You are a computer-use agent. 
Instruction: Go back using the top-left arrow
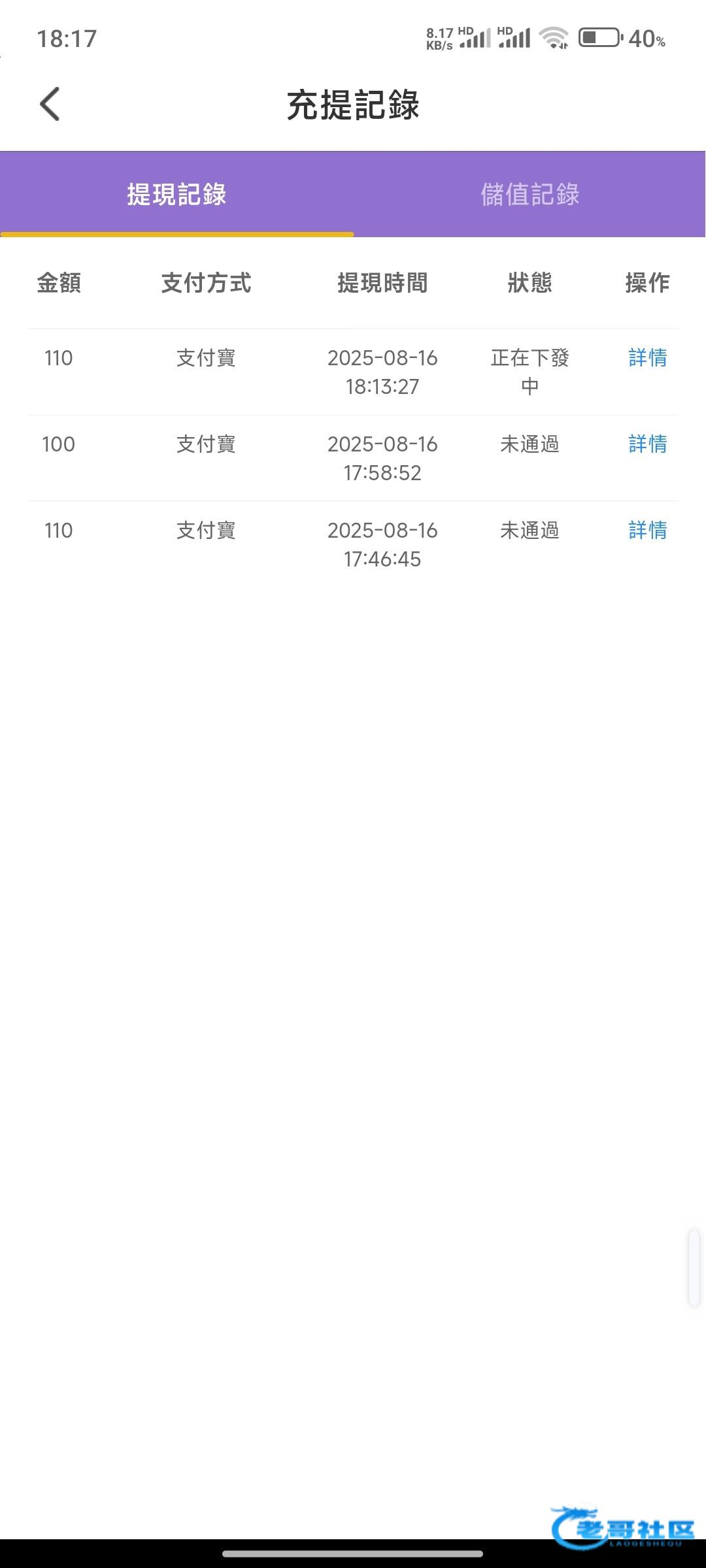tap(50, 104)
